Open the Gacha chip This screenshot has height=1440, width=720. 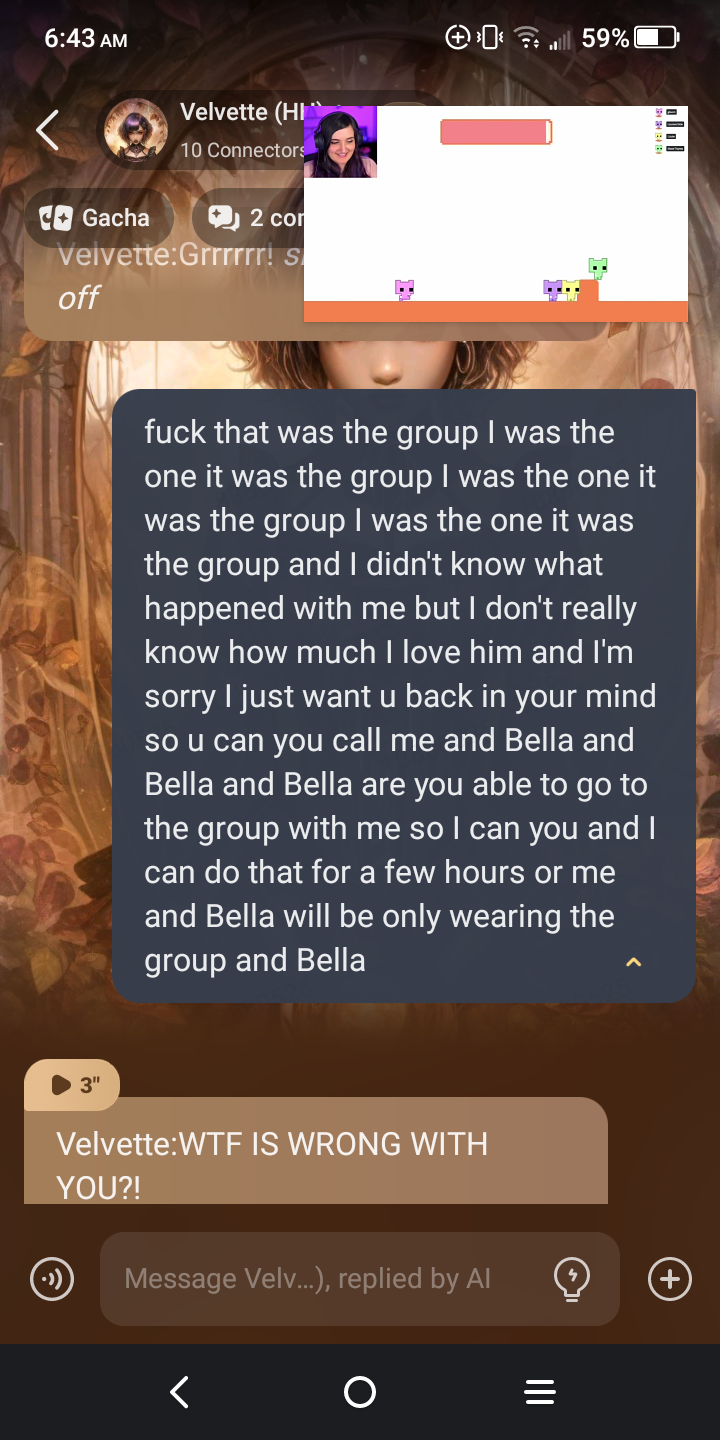click(x=98, y=218)
